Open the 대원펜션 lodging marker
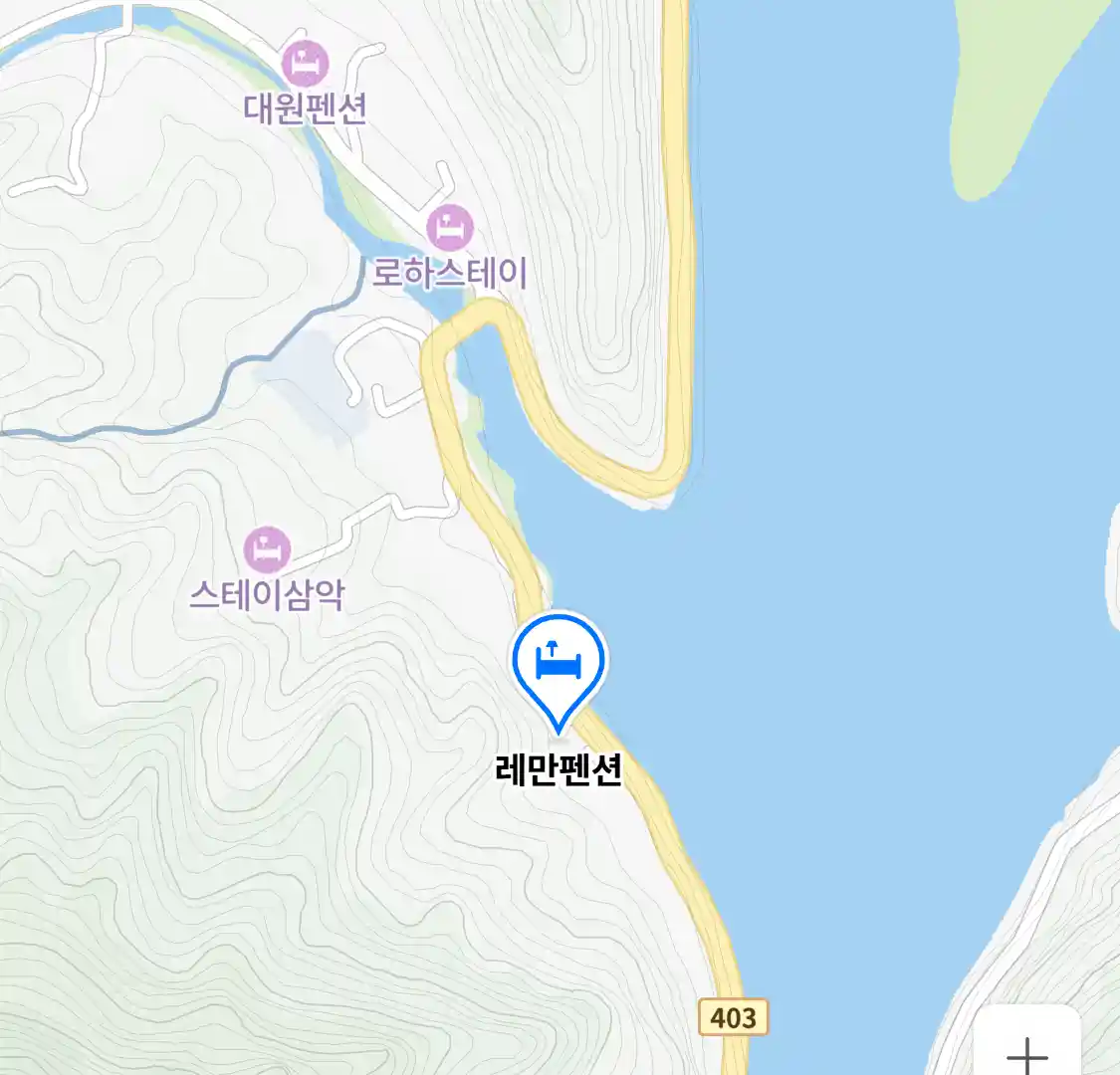 tap(305, 65)
